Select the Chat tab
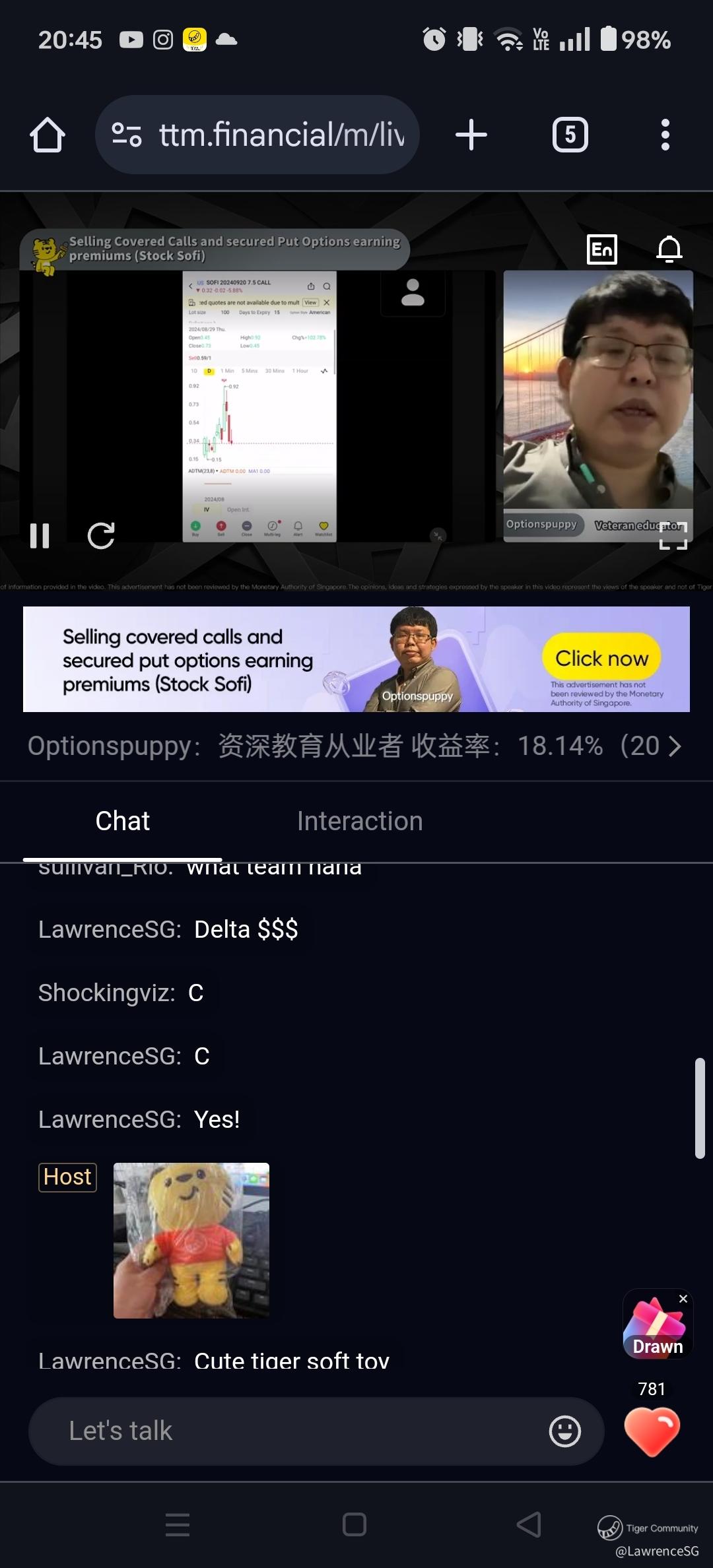 click(123, 821)
